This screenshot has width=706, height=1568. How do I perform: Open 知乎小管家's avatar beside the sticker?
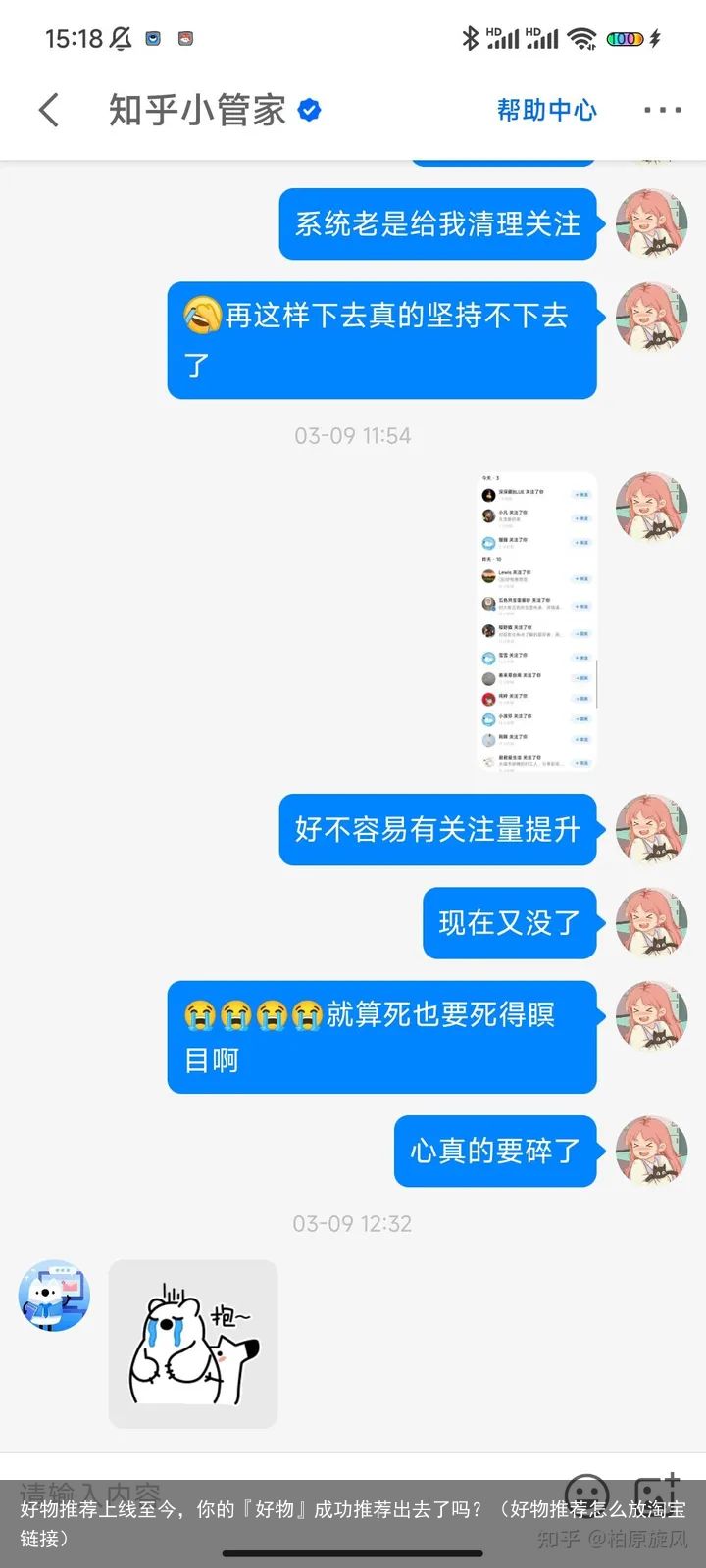point(54,1296)
